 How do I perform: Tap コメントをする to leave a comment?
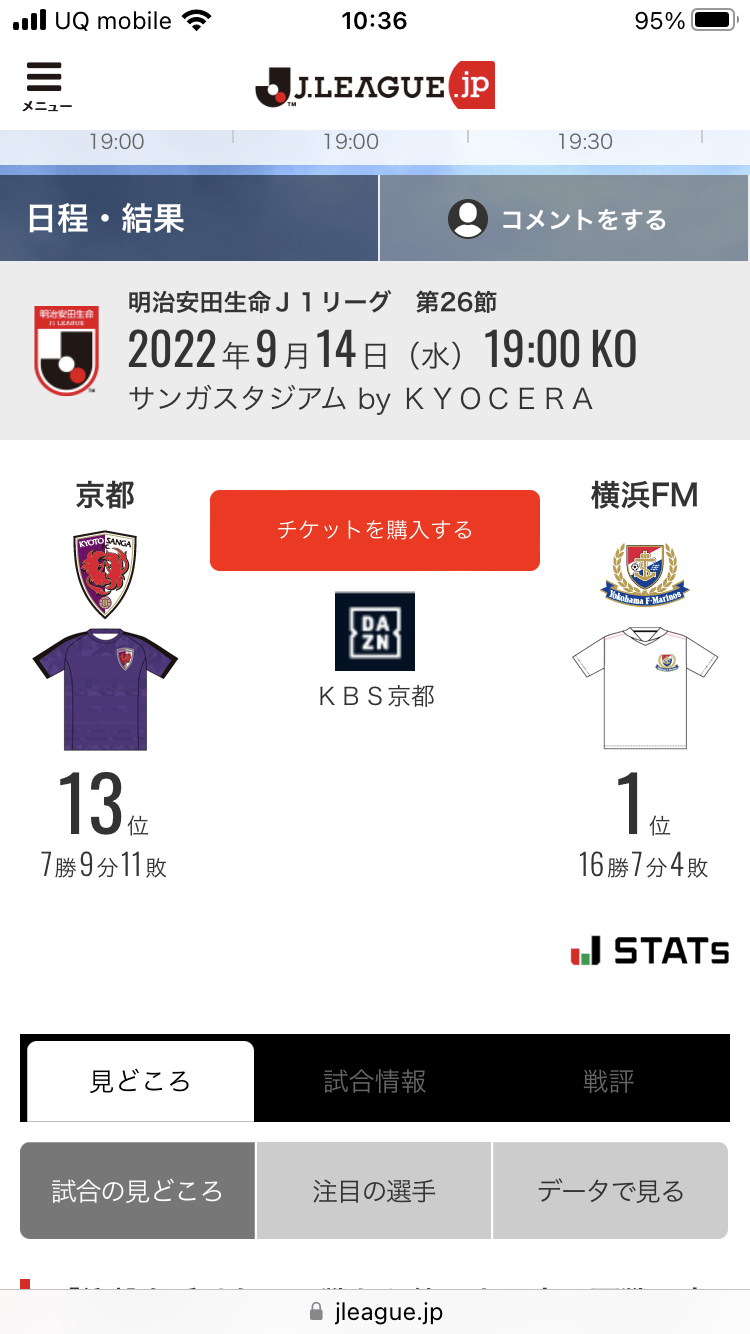pos(564,219)
